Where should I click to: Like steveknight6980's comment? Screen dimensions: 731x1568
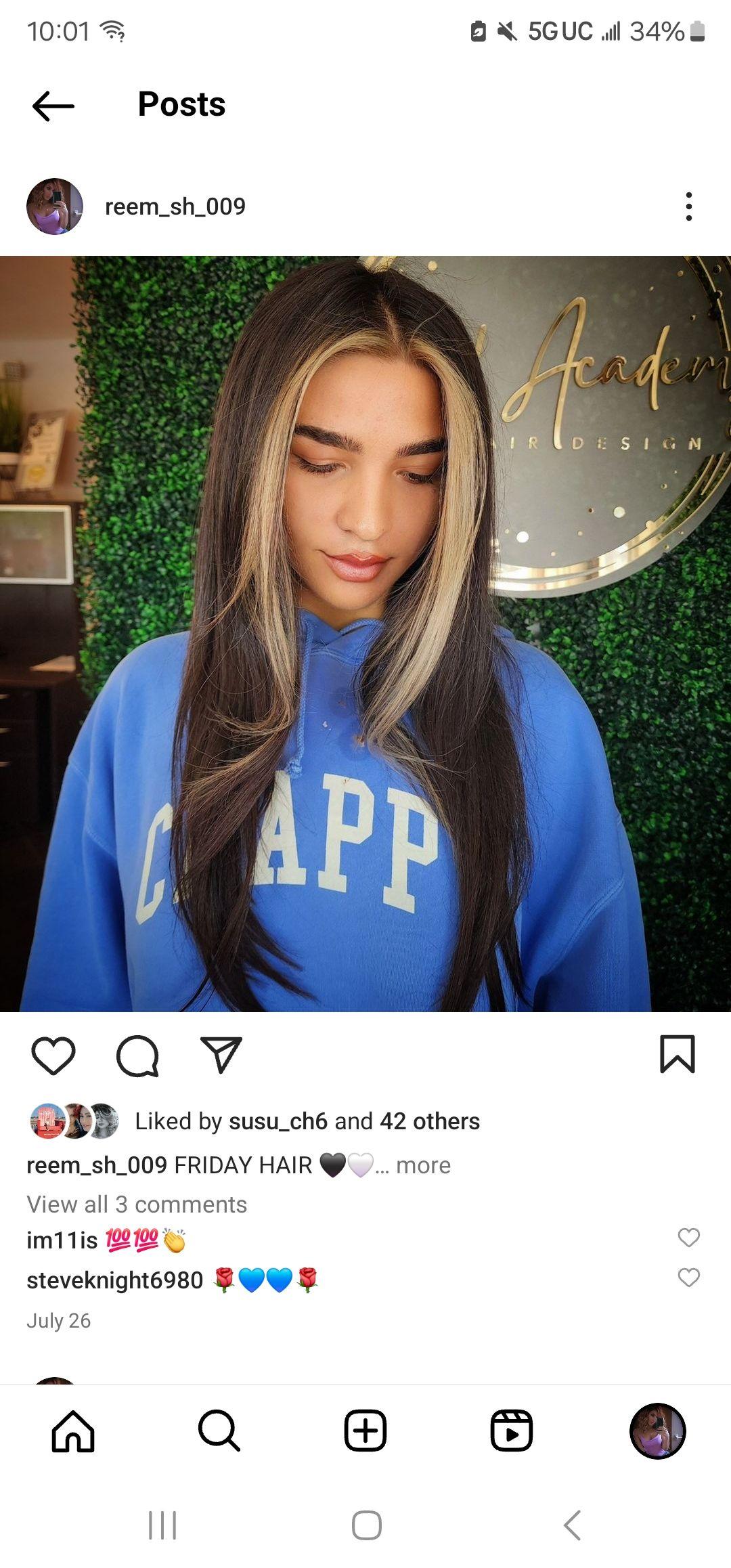pos(688,1278)
